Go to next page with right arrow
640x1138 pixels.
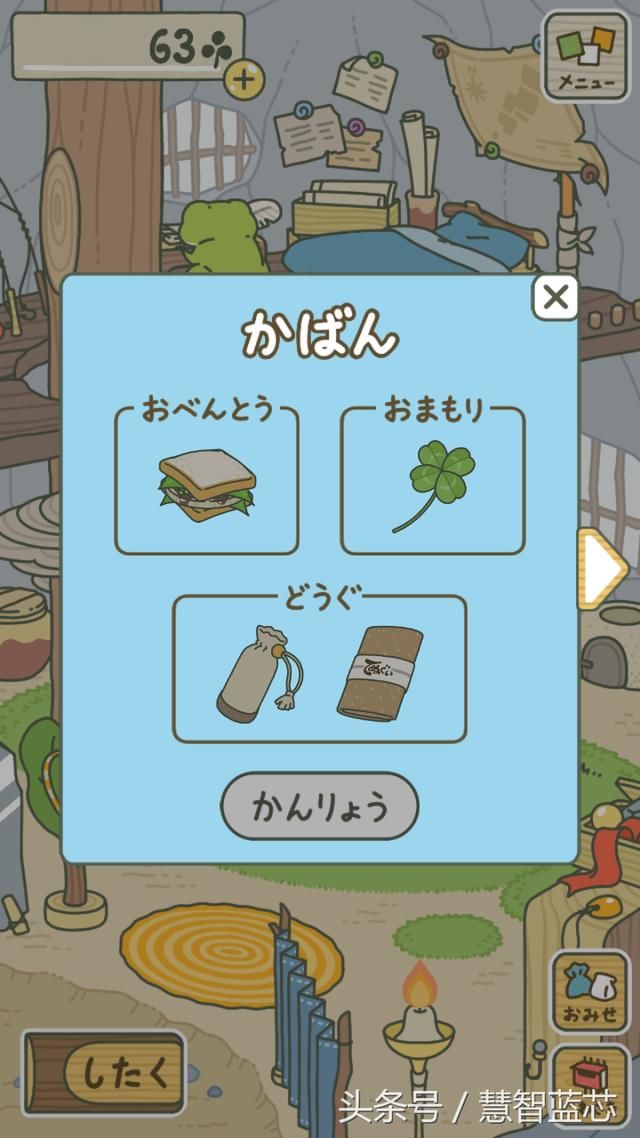click(603, 570)
